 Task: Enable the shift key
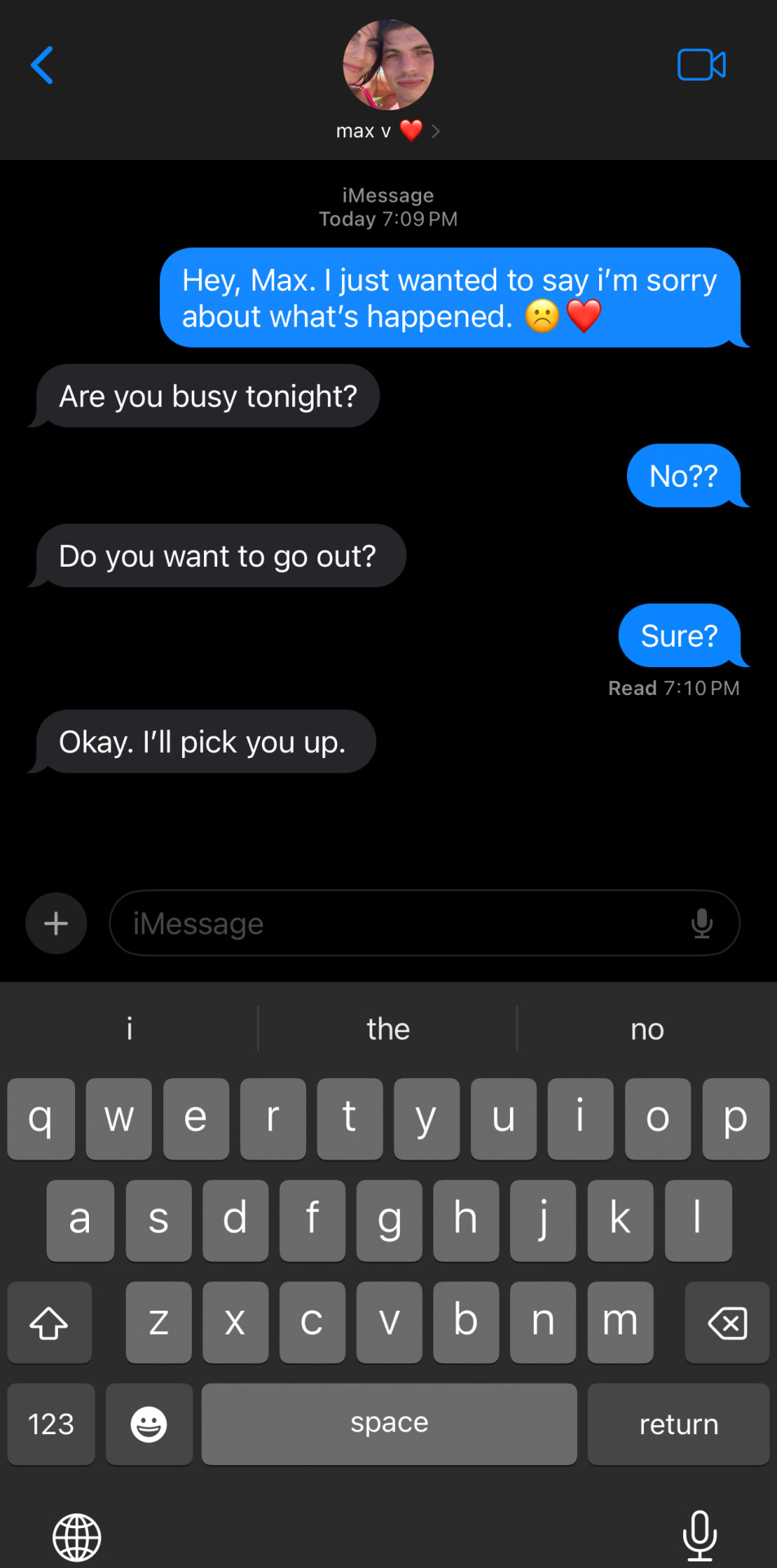click(x=49, y=1323)
